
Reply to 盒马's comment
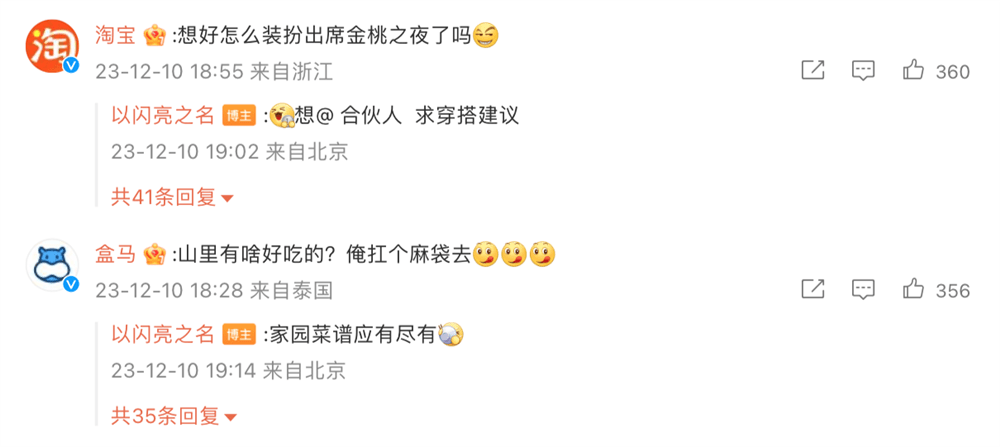[863, 290]
